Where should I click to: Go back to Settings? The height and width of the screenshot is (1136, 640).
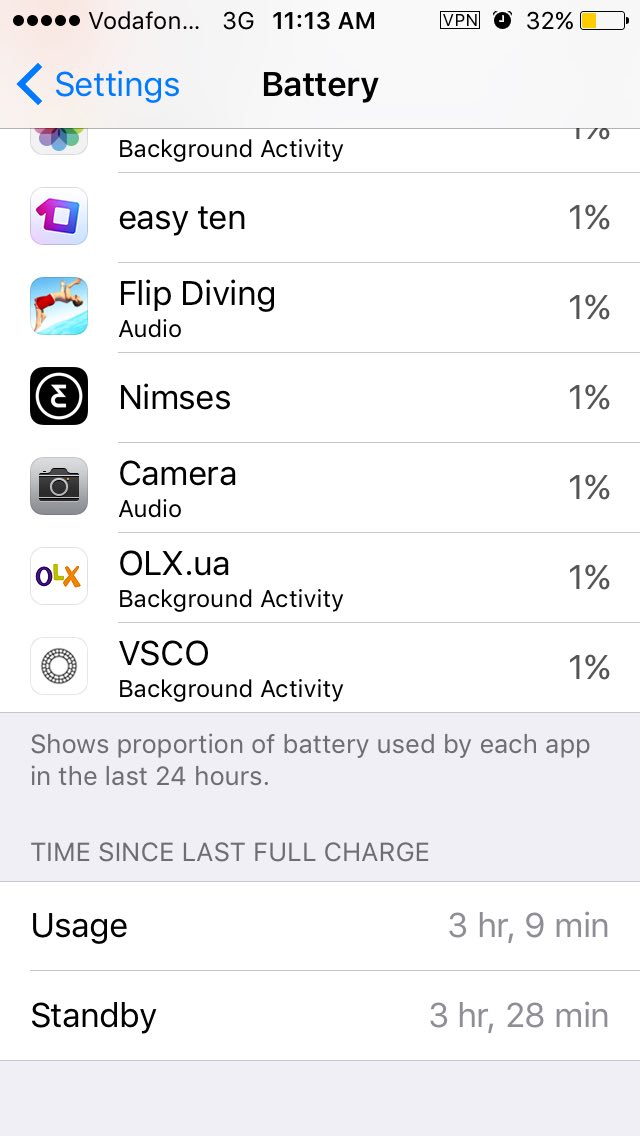98,85
